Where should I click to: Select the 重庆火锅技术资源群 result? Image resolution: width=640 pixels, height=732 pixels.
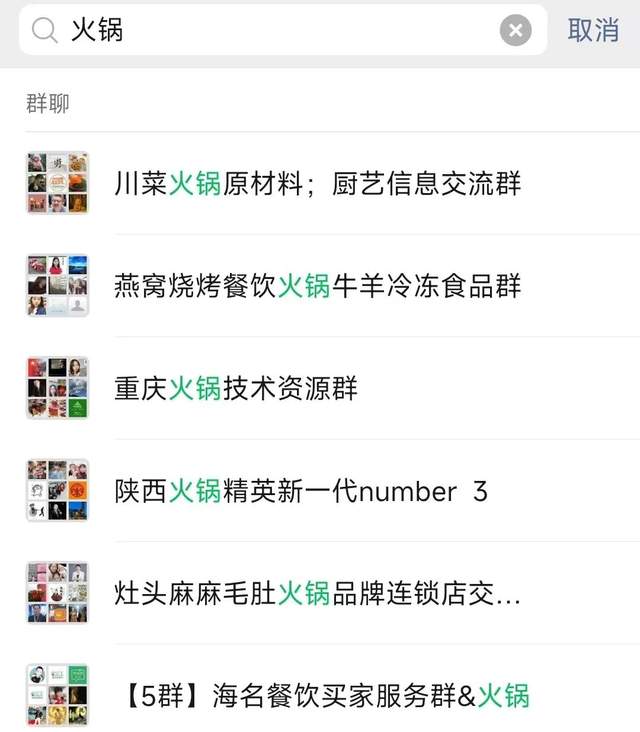click(236, 389)
